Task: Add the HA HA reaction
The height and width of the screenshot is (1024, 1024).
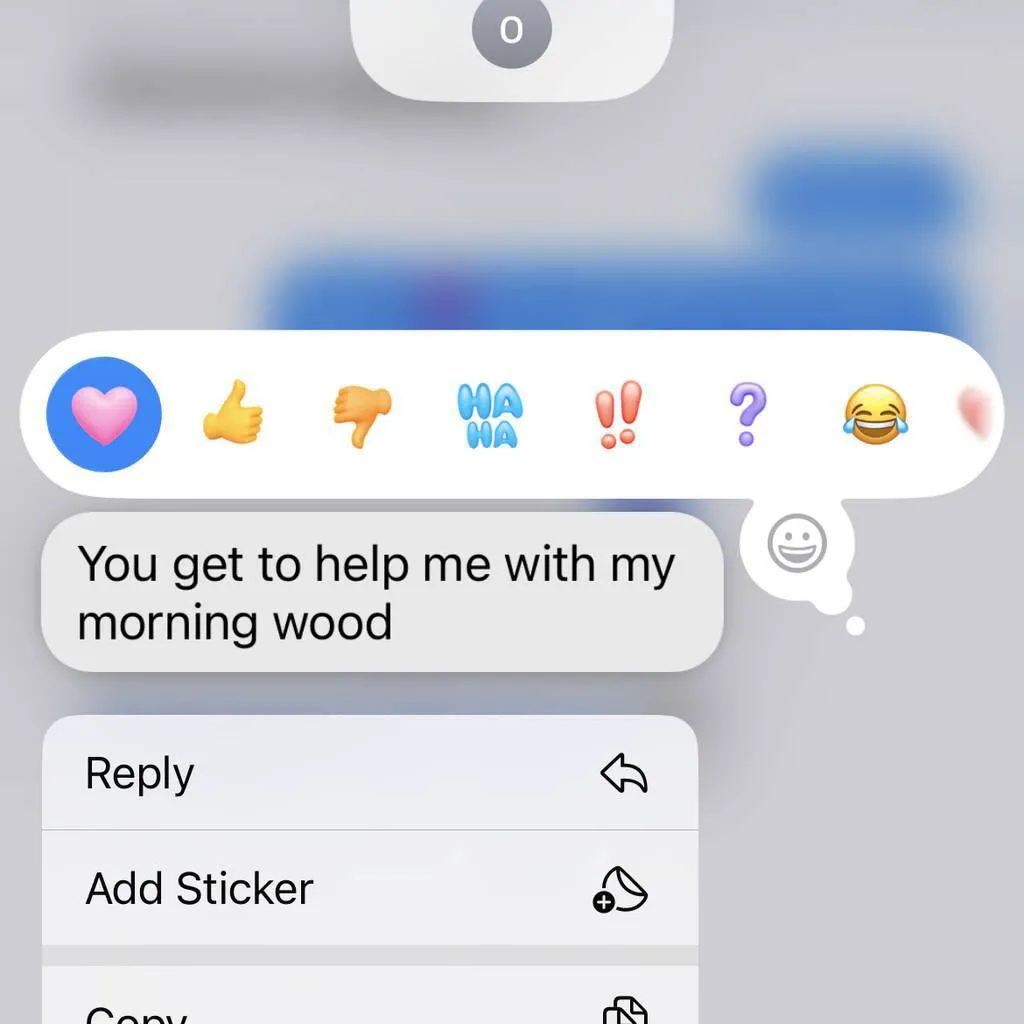Action: click(490, 414)
